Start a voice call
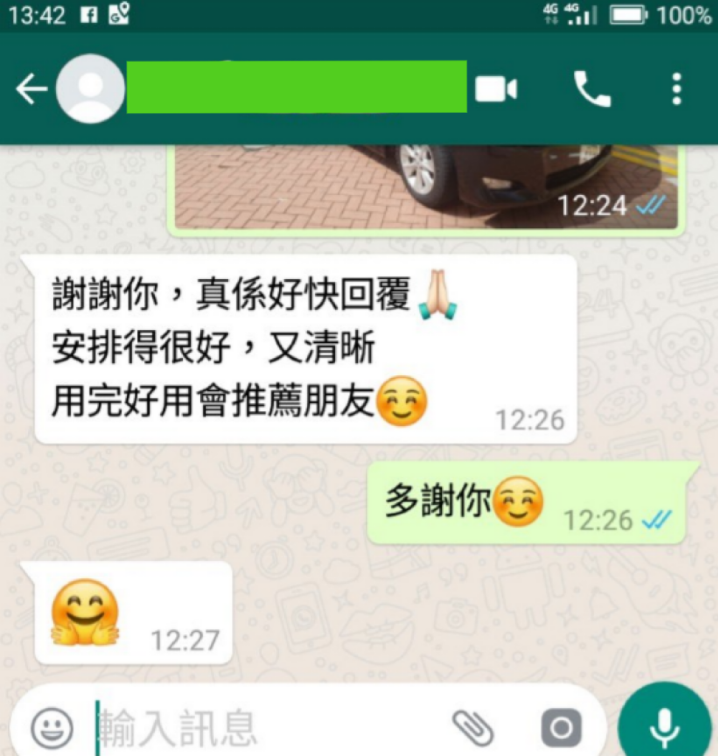Screen dimensions: 718x756 click(x=592, y=90)
